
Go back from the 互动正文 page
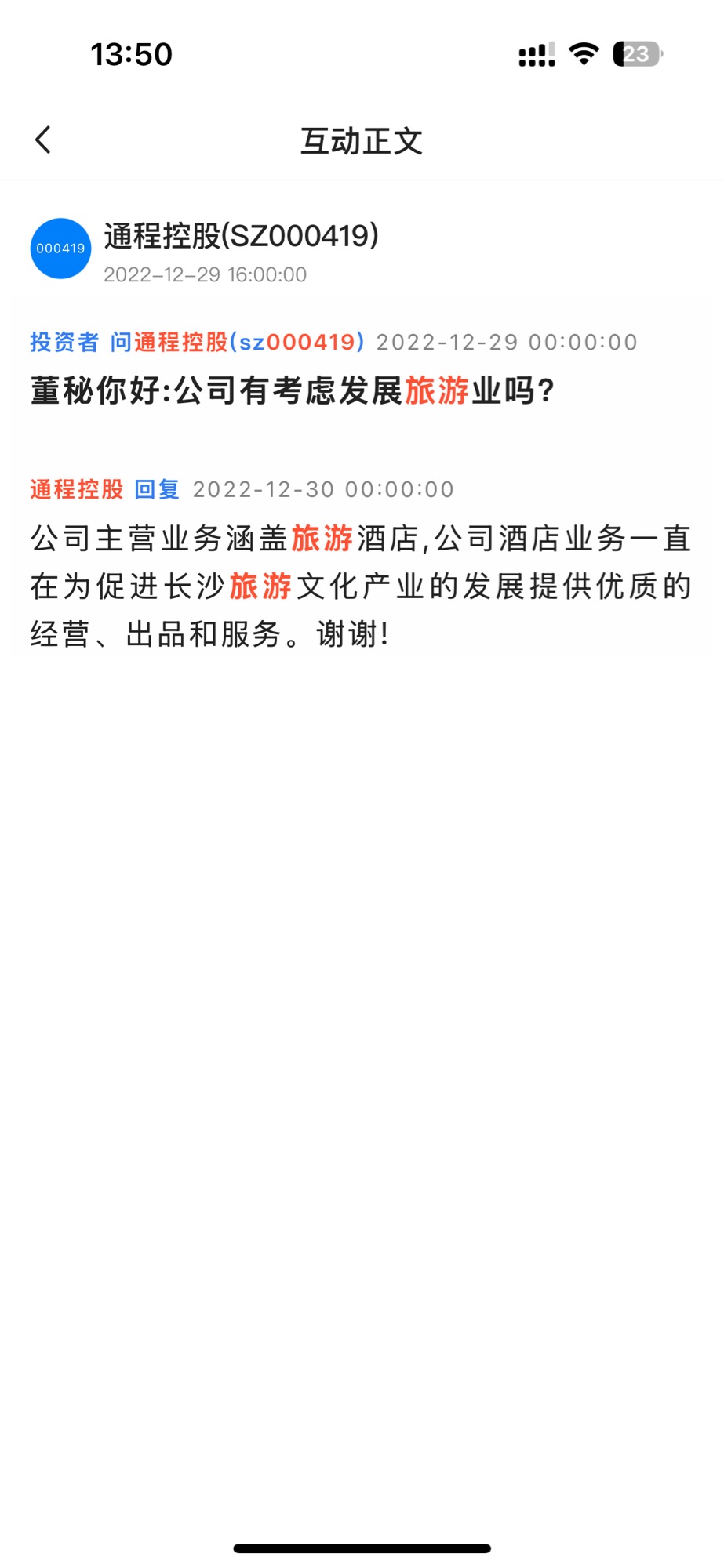click(x=43, y=140)
